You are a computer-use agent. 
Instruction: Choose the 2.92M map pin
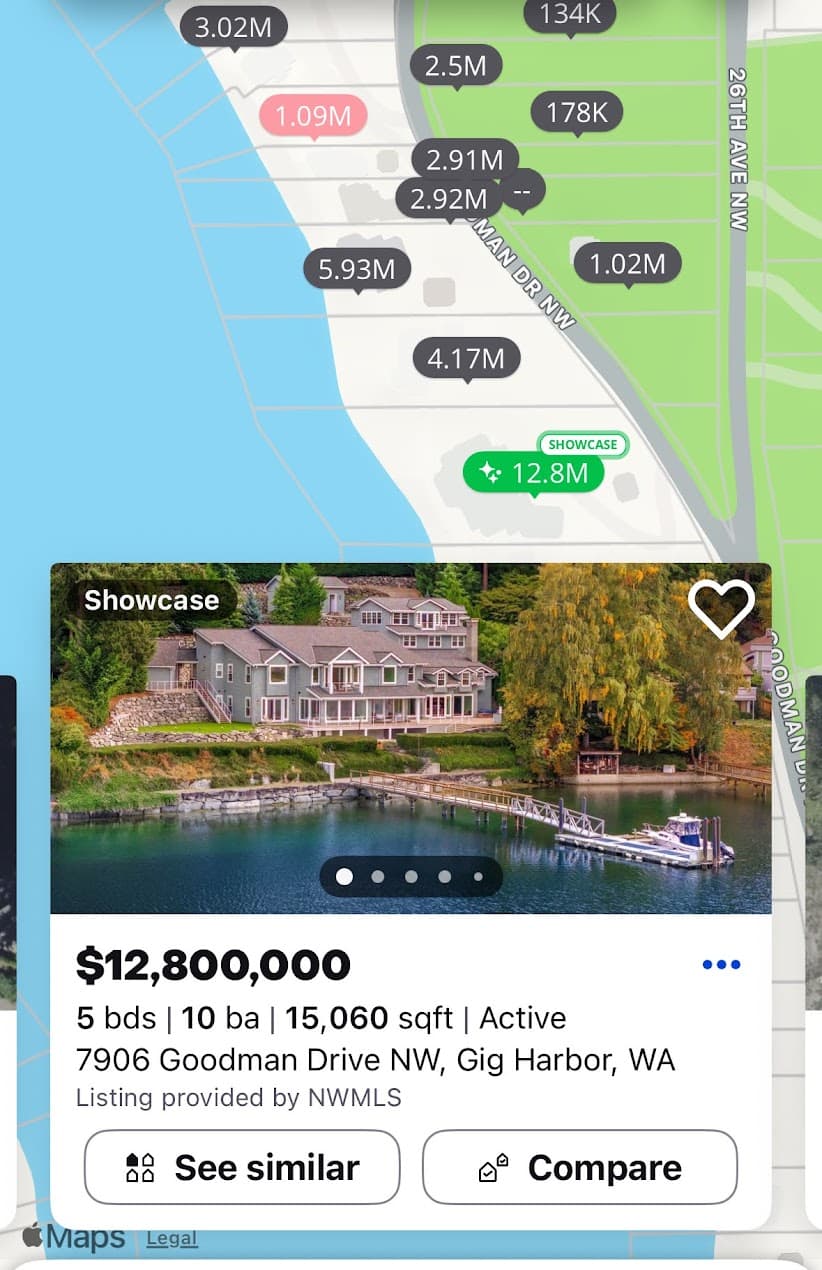449,199
